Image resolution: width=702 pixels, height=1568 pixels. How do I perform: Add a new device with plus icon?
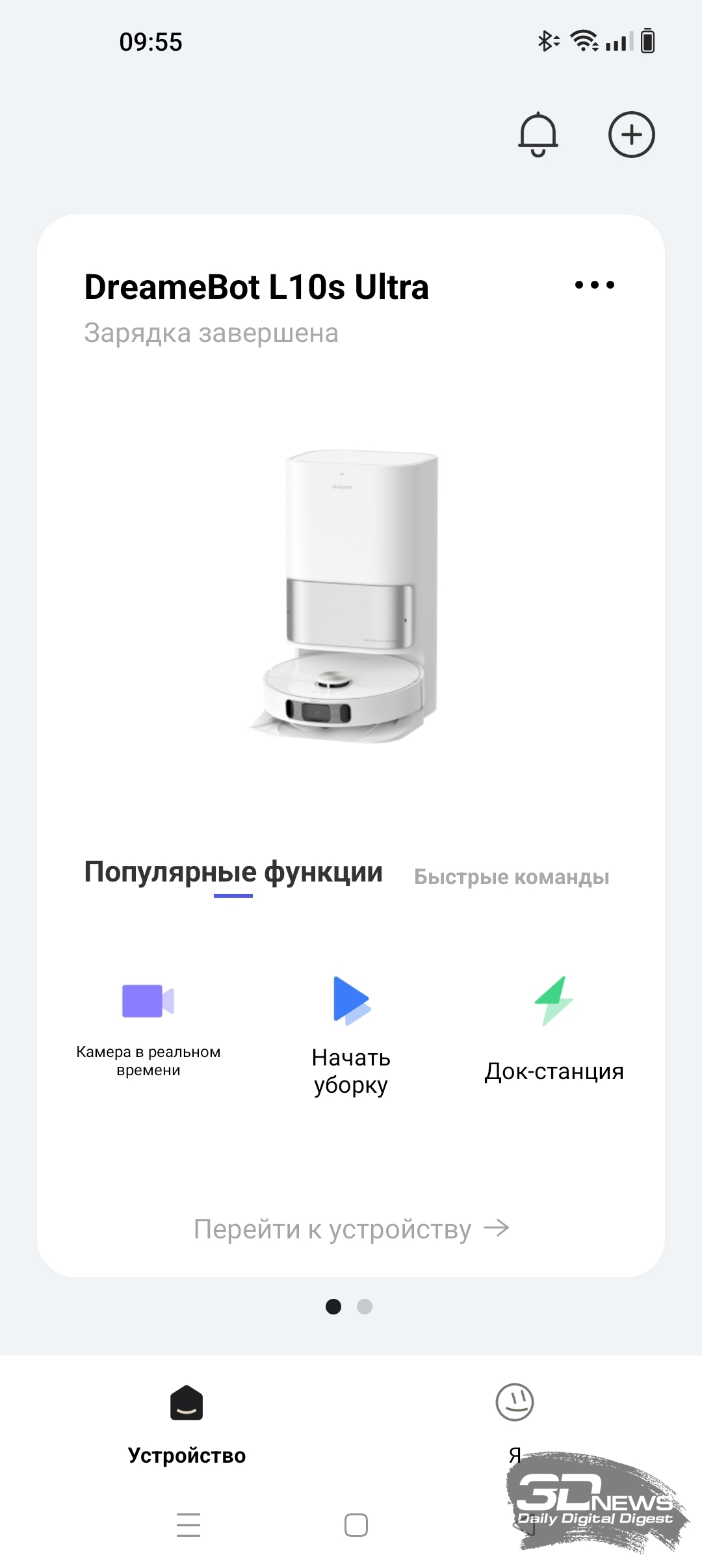pos(631,135)
